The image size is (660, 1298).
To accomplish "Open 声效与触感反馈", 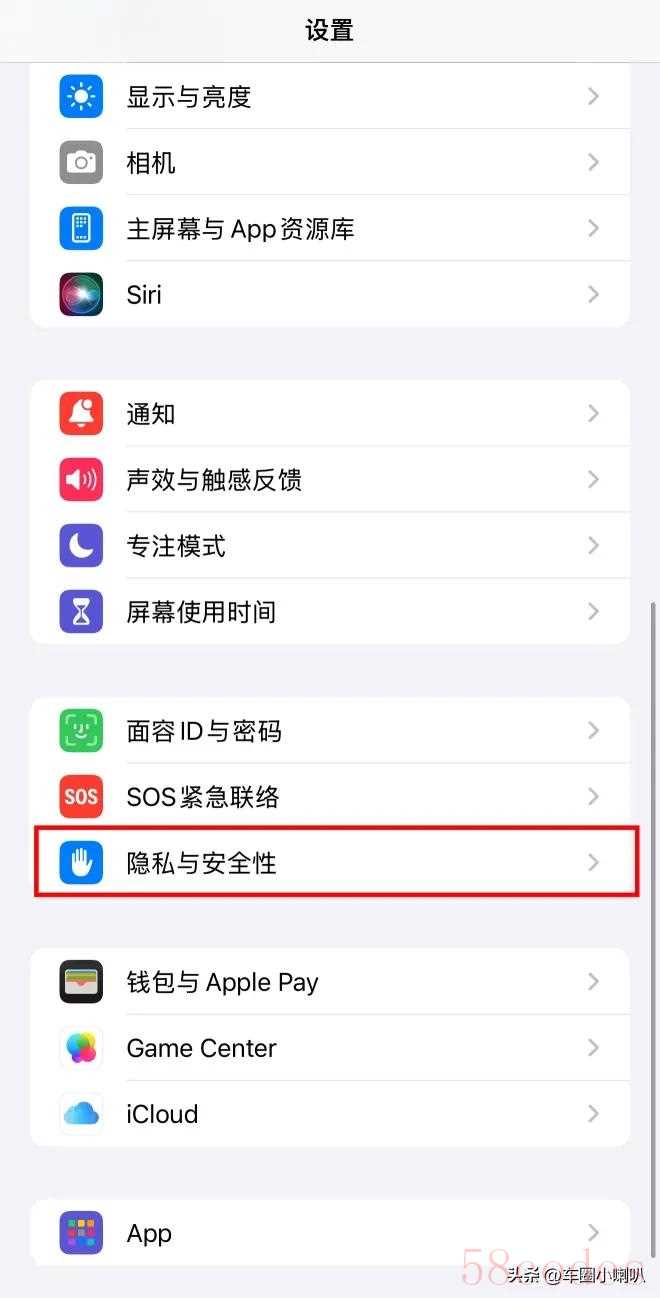I will tap(330, 479).
